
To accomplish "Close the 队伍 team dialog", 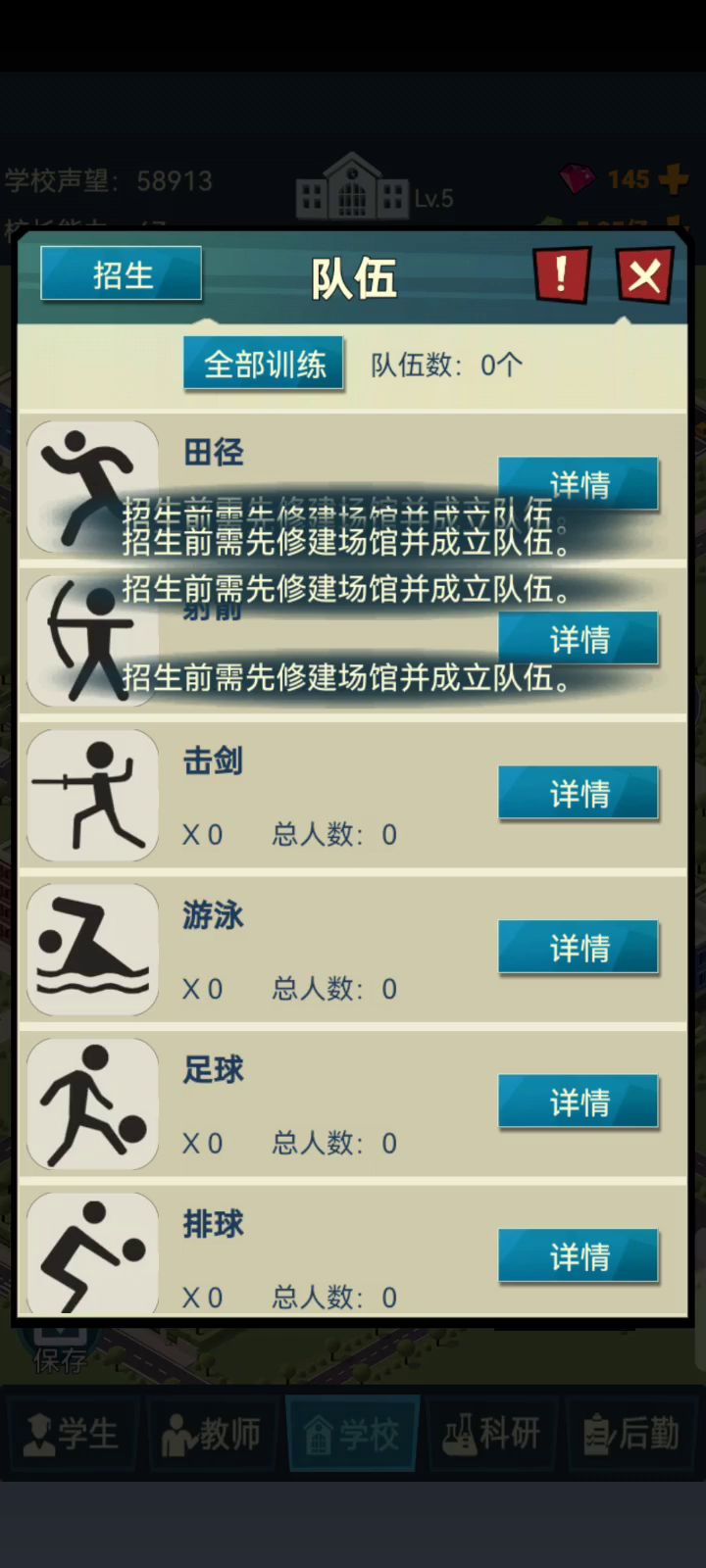I will pos(644,276).
